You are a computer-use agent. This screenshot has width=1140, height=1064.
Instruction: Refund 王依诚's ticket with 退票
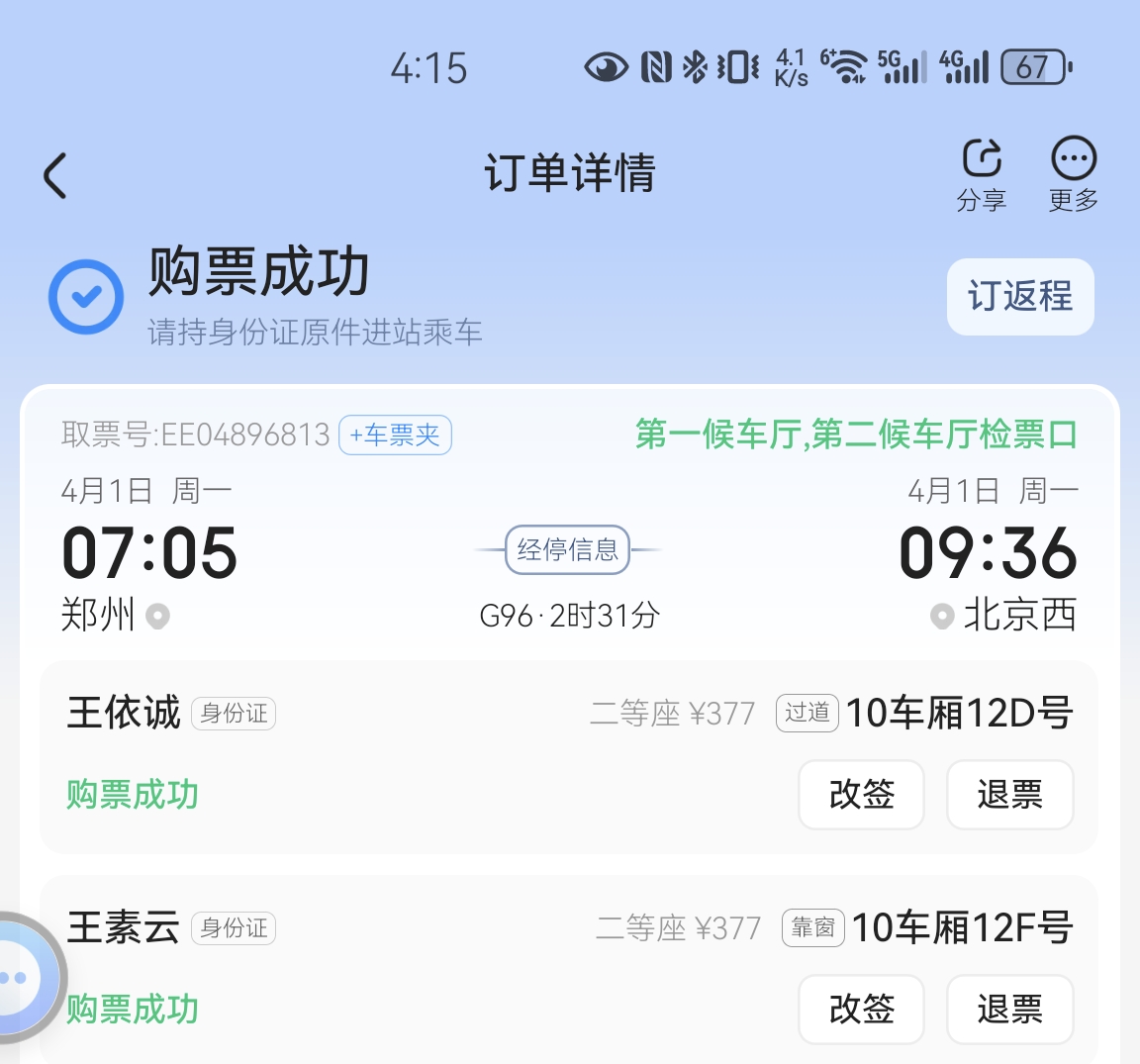(1009, 794)
